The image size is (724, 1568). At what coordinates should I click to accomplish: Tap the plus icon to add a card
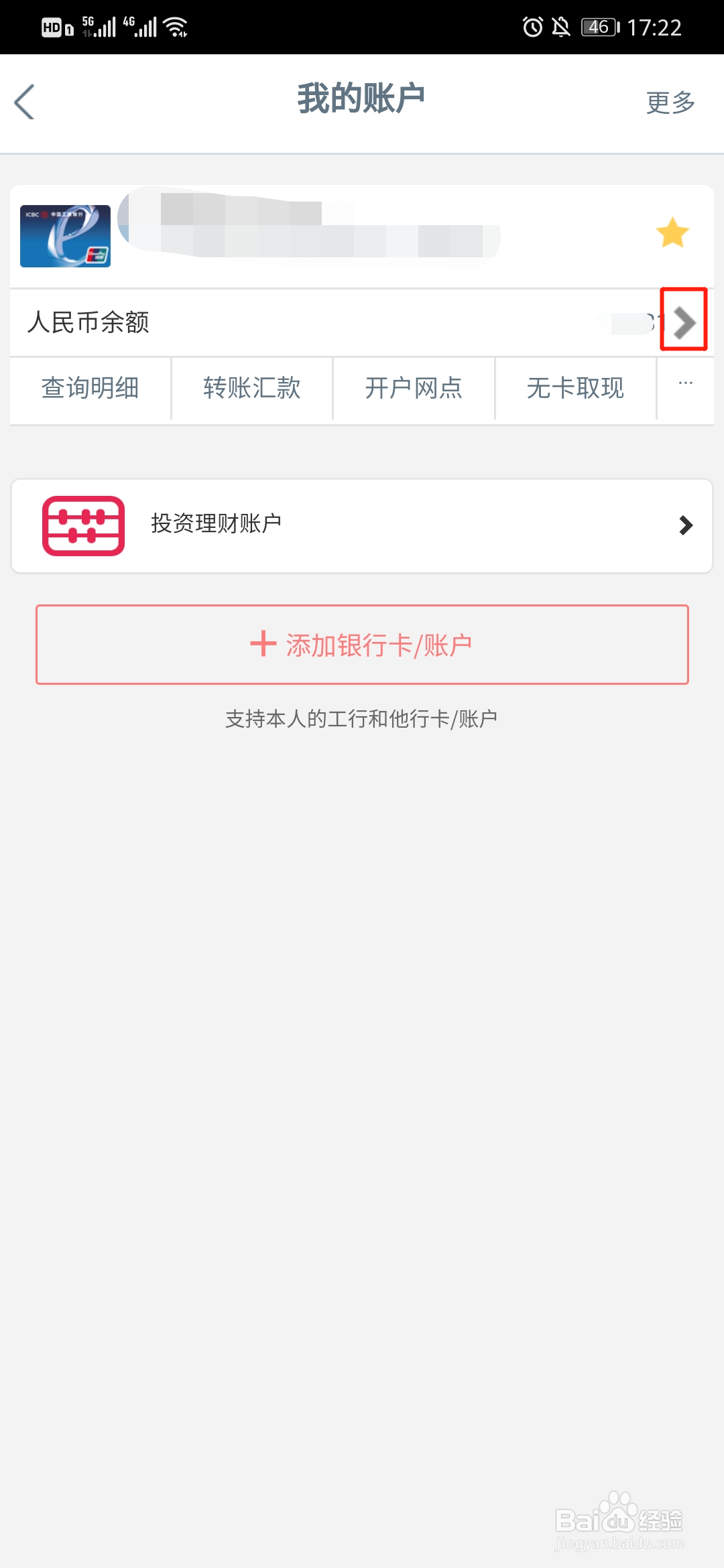pos(263,643)
